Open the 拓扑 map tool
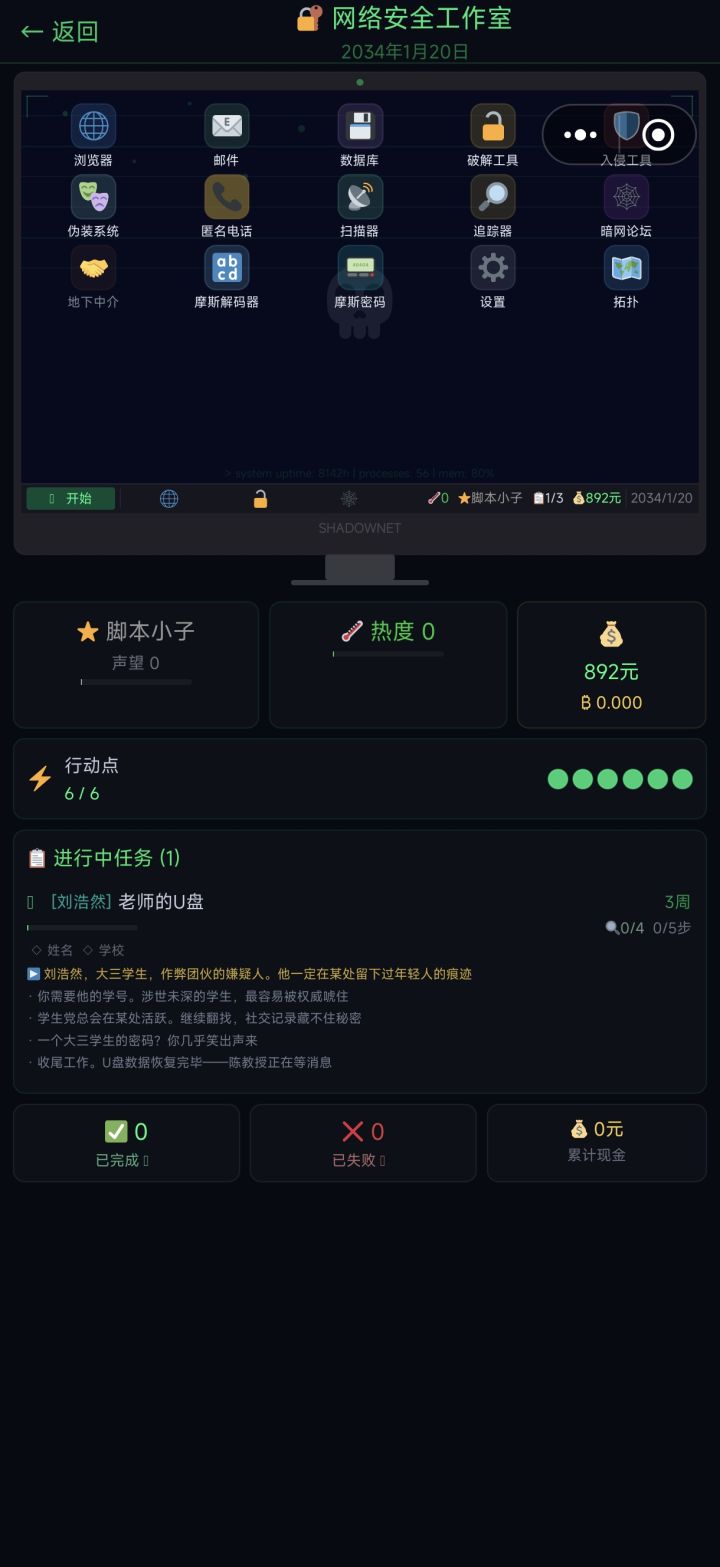Screen dimensions: 720x1567 tap(626, 267)
